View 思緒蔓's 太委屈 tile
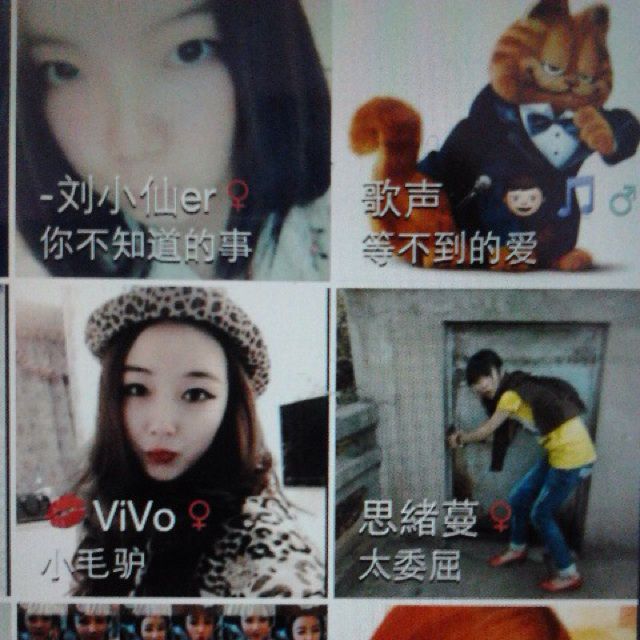This screenshot has width=640, height=640. 486,440
